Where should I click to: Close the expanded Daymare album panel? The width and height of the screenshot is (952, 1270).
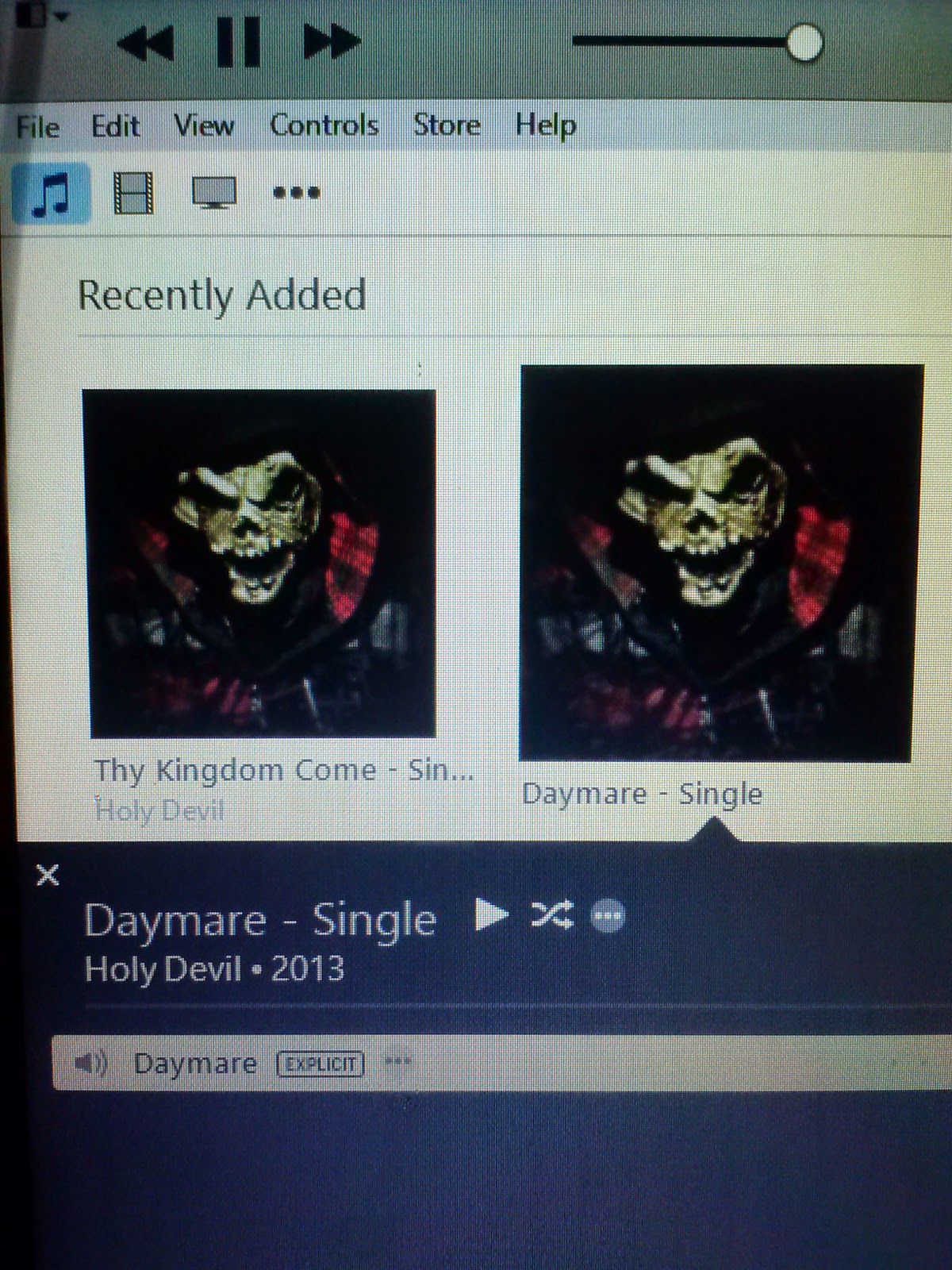pos(48,876)
